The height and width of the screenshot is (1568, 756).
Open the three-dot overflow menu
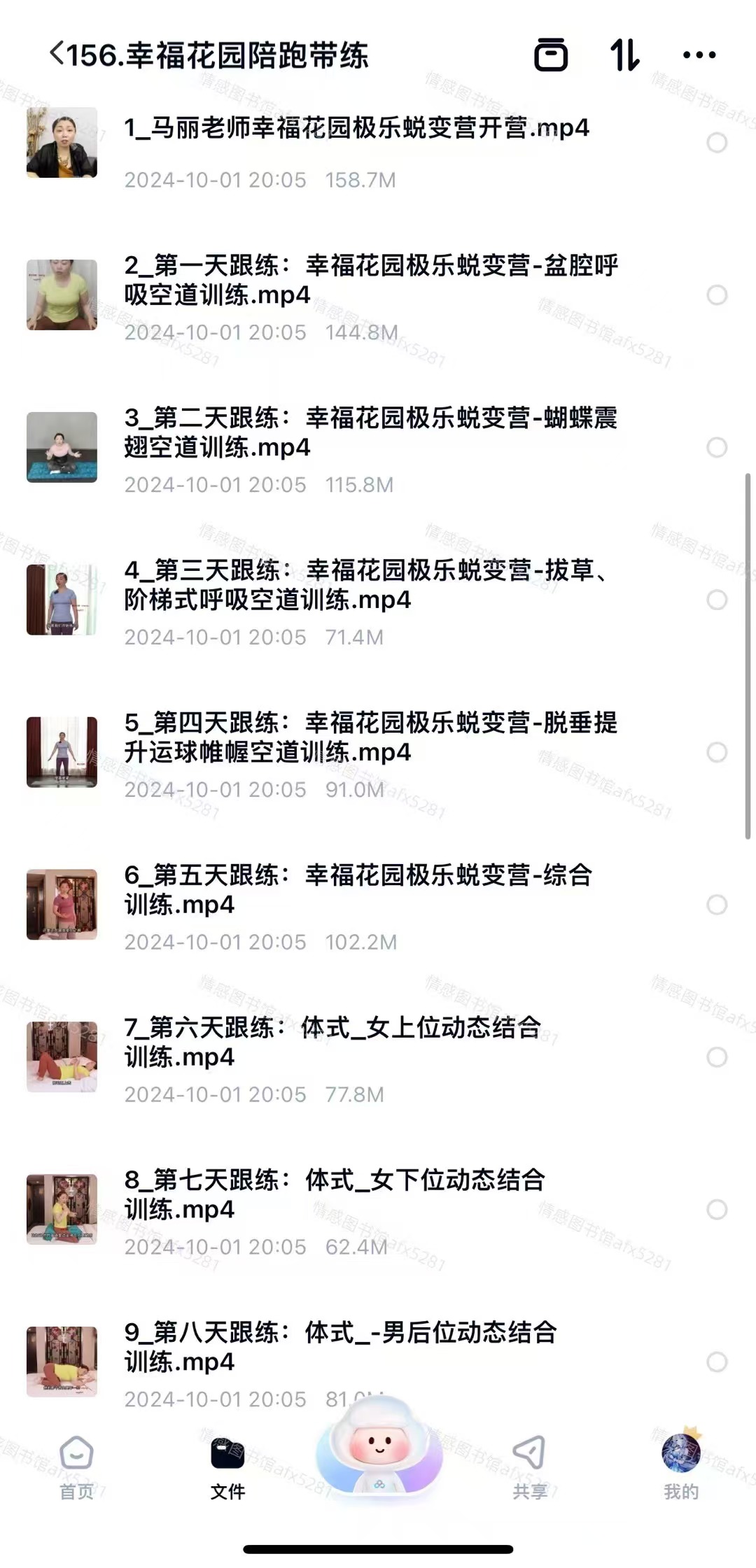point(699,55)
